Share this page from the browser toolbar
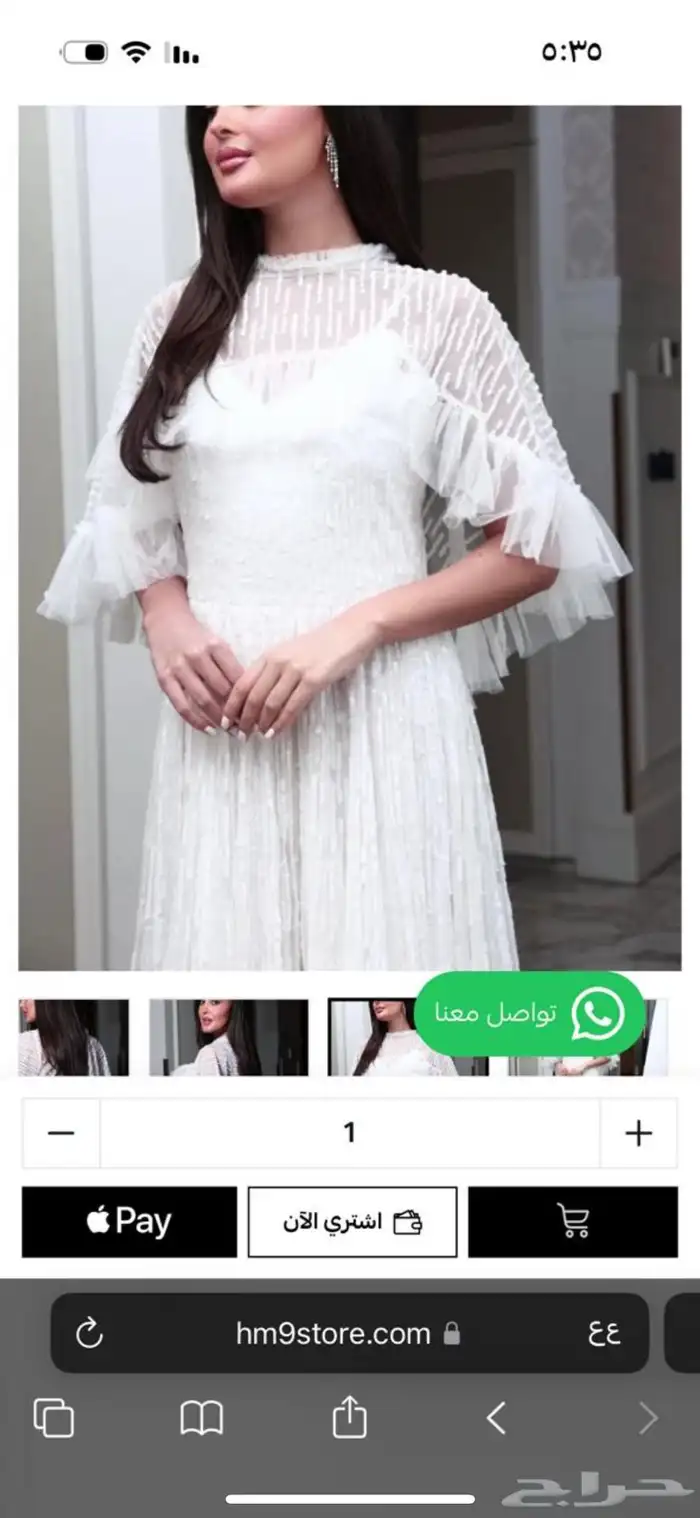 coord(349,1418)
